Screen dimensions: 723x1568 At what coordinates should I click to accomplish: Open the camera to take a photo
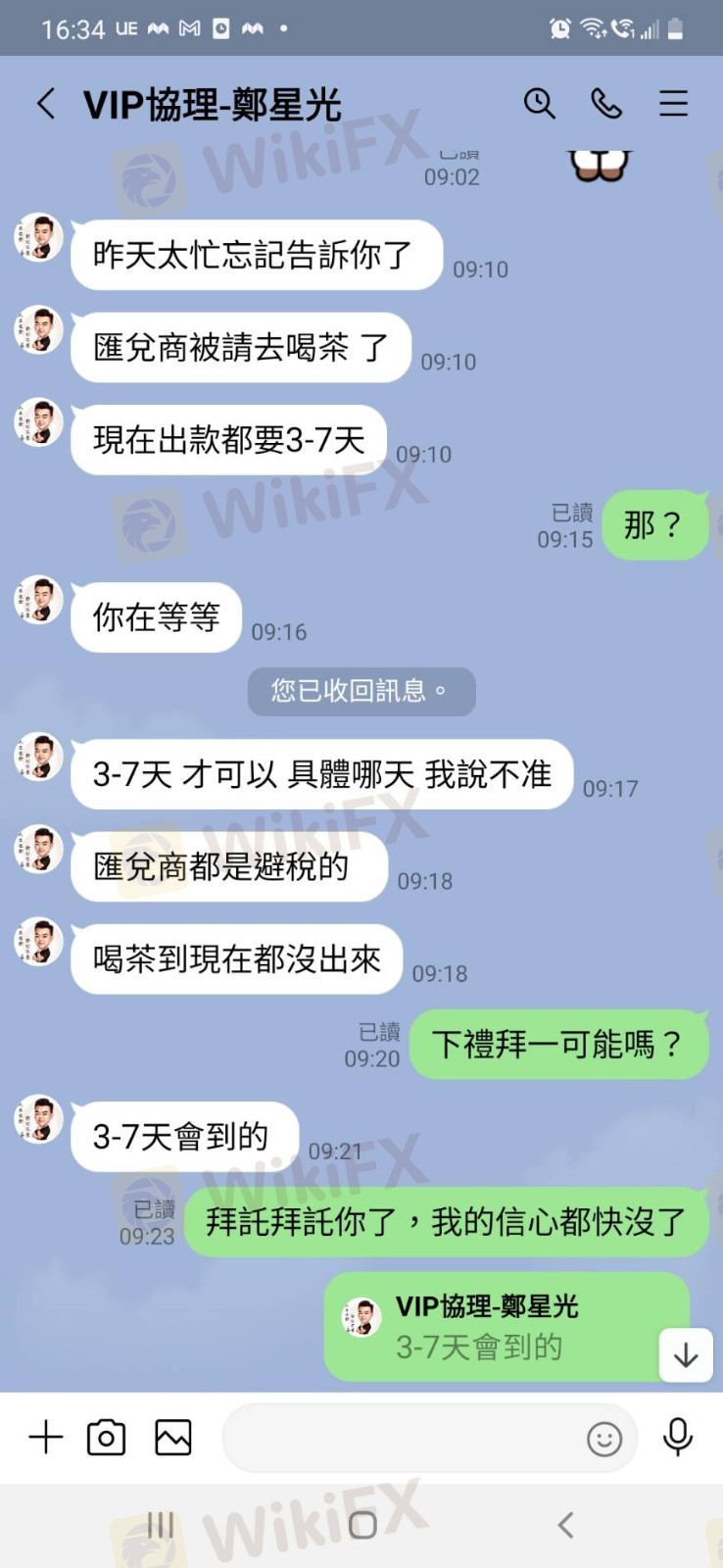[107, 1438]
